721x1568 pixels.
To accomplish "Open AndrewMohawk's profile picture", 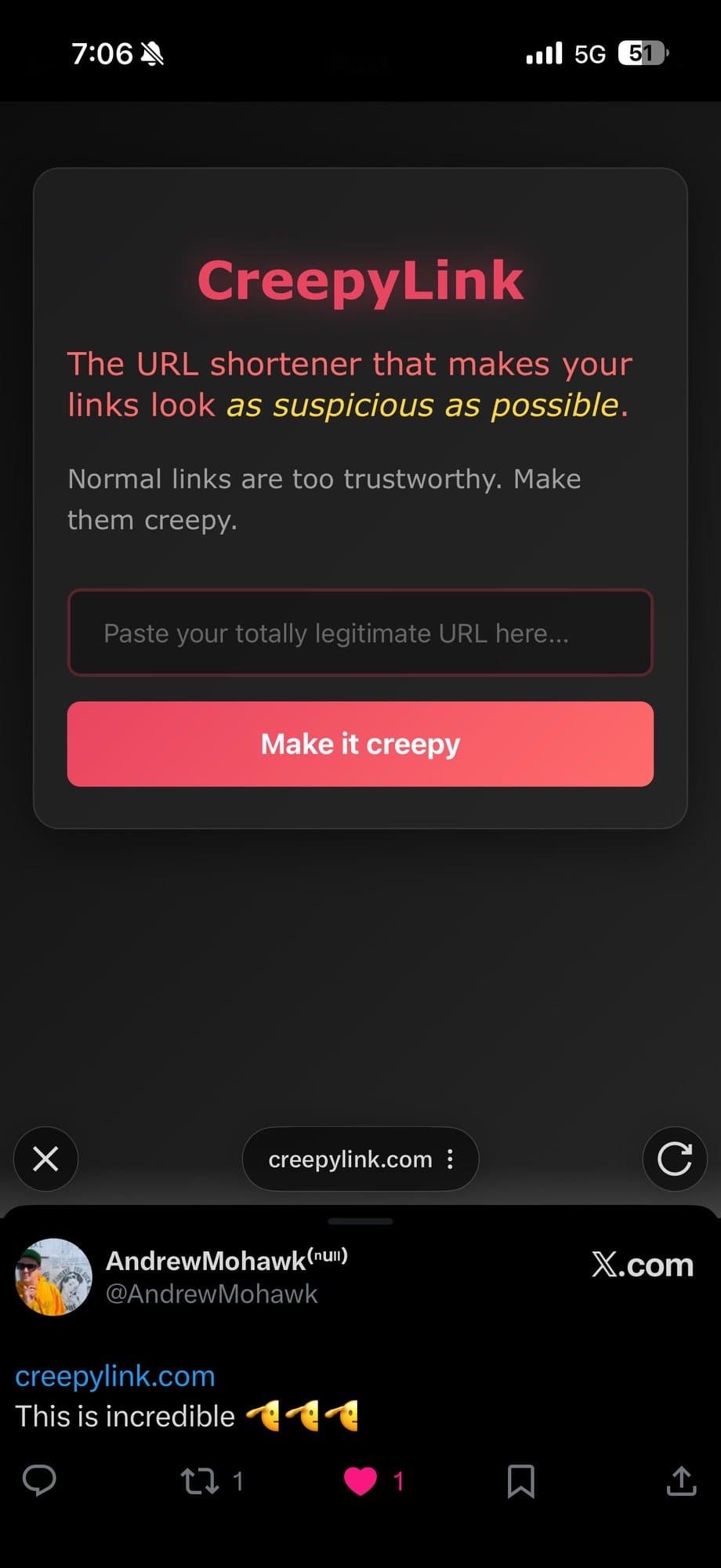I will [53, 1276].
